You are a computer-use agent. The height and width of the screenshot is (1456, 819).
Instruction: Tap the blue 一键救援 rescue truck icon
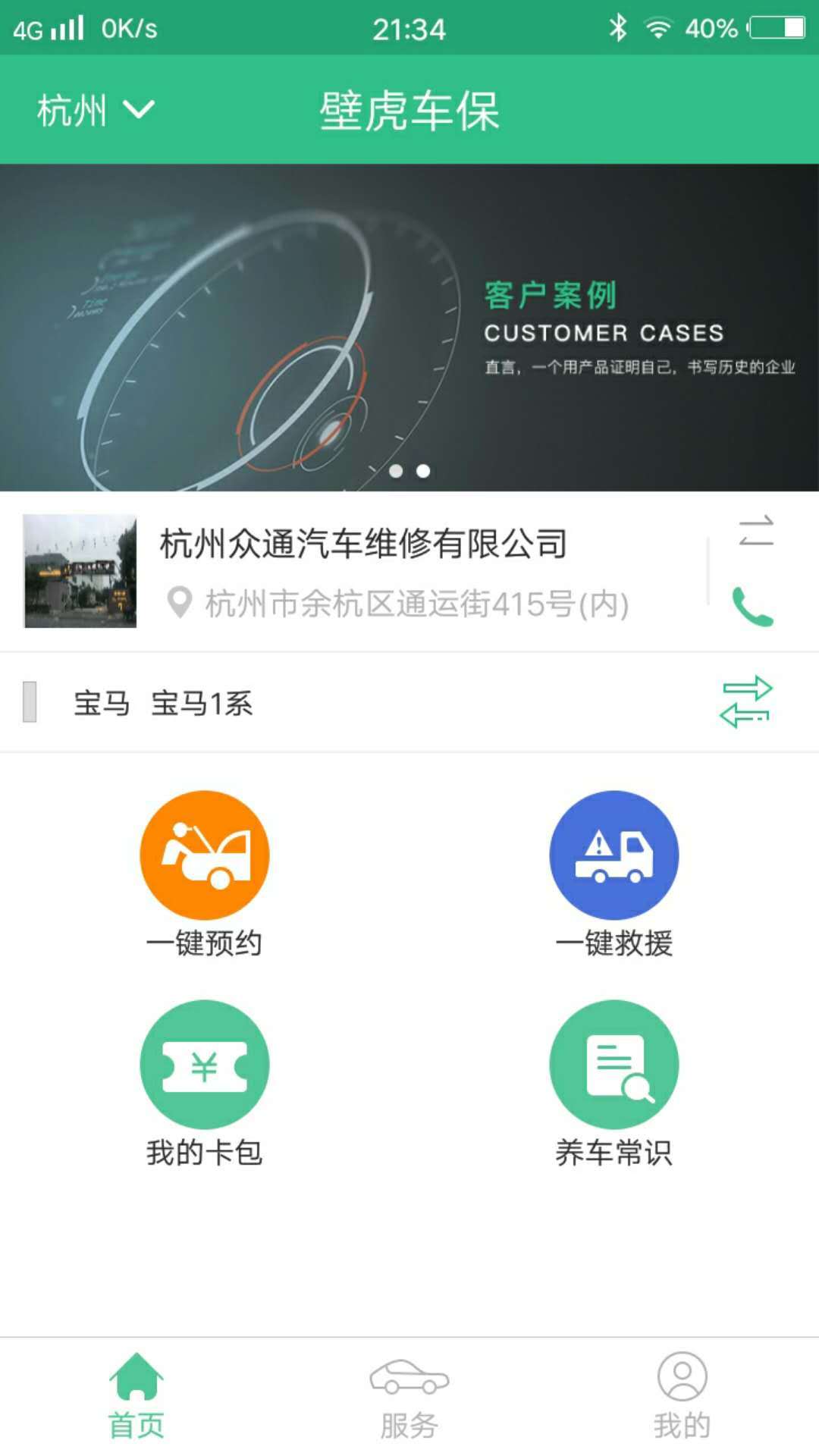[x=613, y=854]
